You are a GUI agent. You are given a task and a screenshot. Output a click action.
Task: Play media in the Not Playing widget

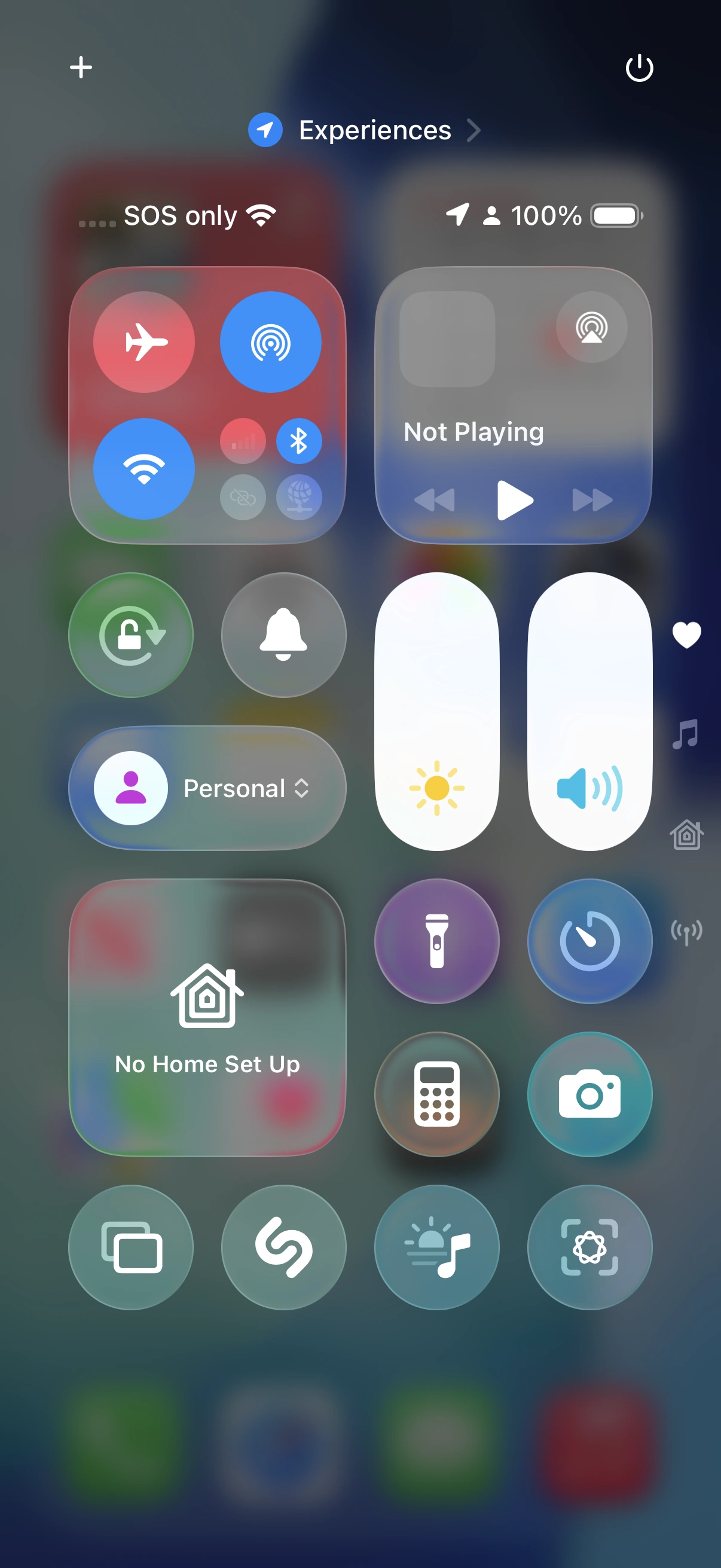pyautogui.click(x=514, y=501)
